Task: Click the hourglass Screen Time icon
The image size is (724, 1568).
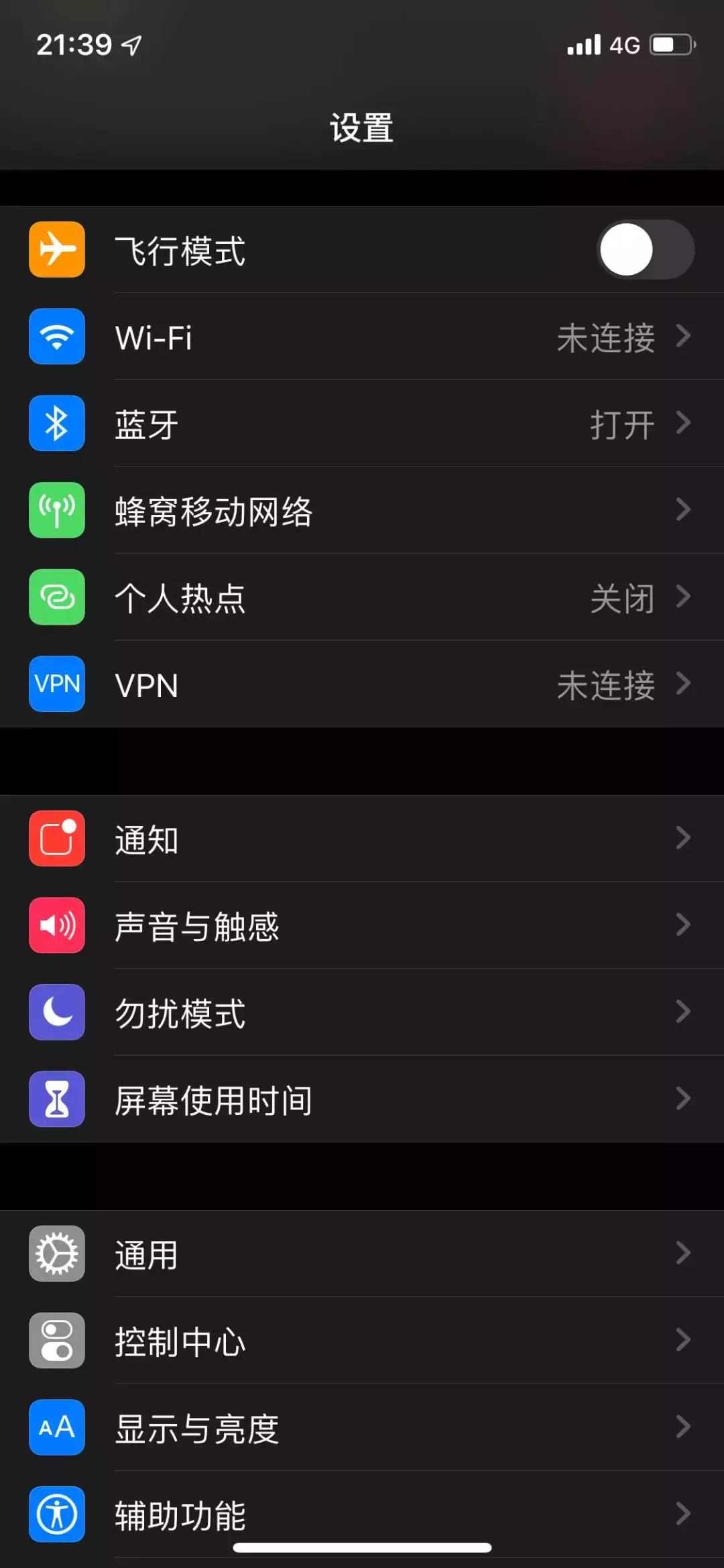Action: pyautogui.click(x=56, y=1099)
